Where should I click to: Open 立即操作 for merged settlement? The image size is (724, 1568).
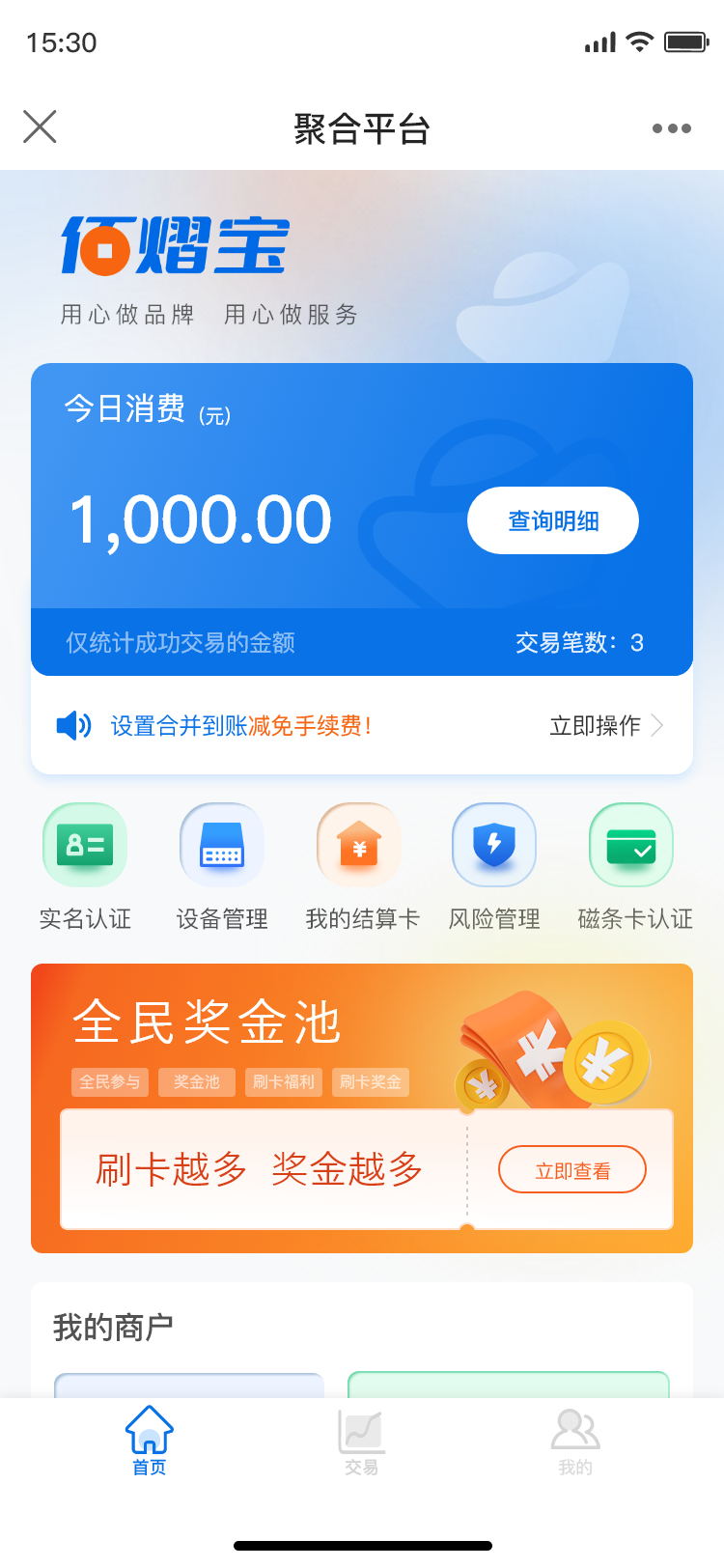pyautogui.click(x=605, y=726)
